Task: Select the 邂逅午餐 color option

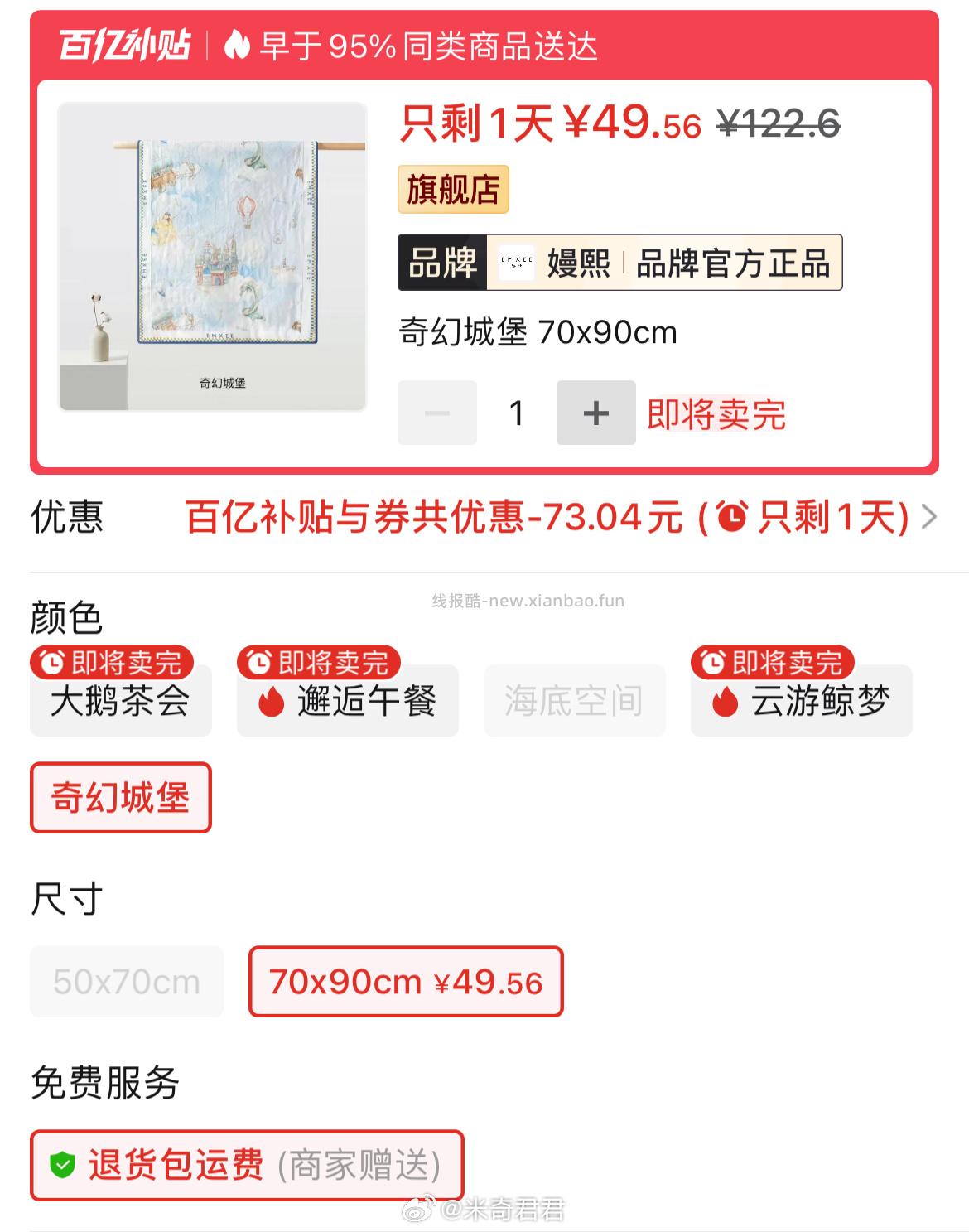Action: pos(347,700)
